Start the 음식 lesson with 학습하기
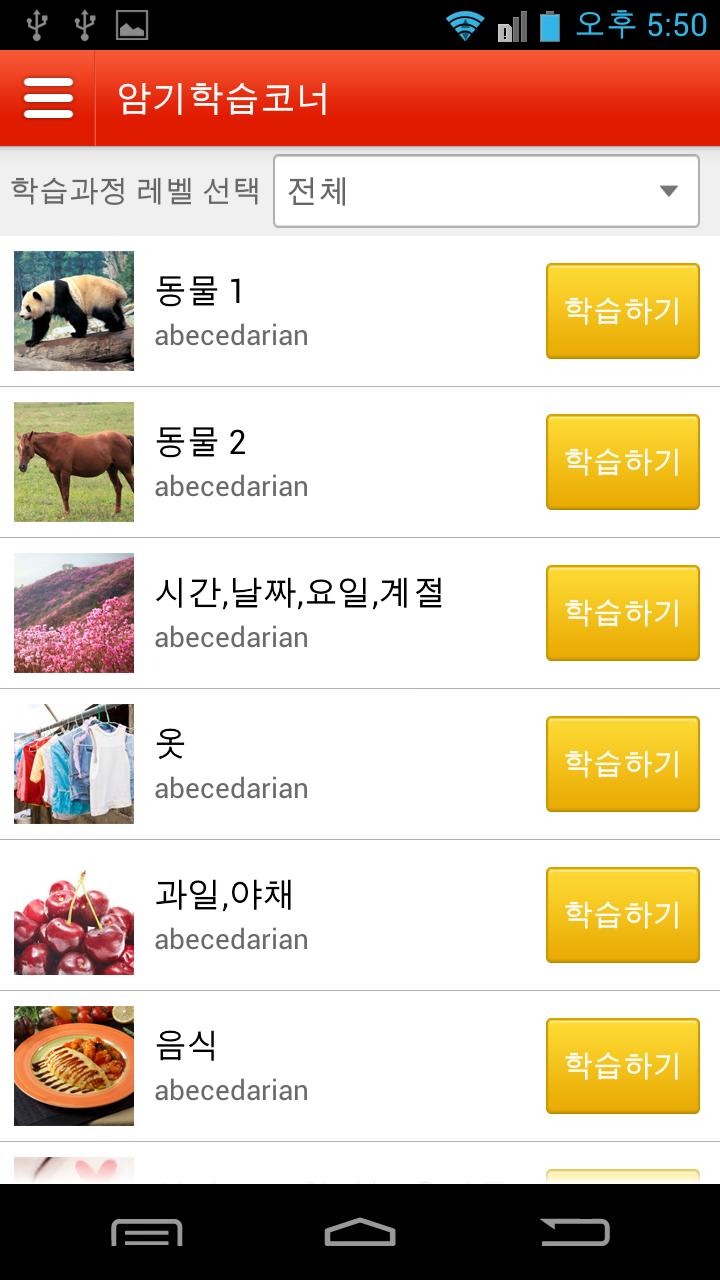 (x=622, y=1066)
